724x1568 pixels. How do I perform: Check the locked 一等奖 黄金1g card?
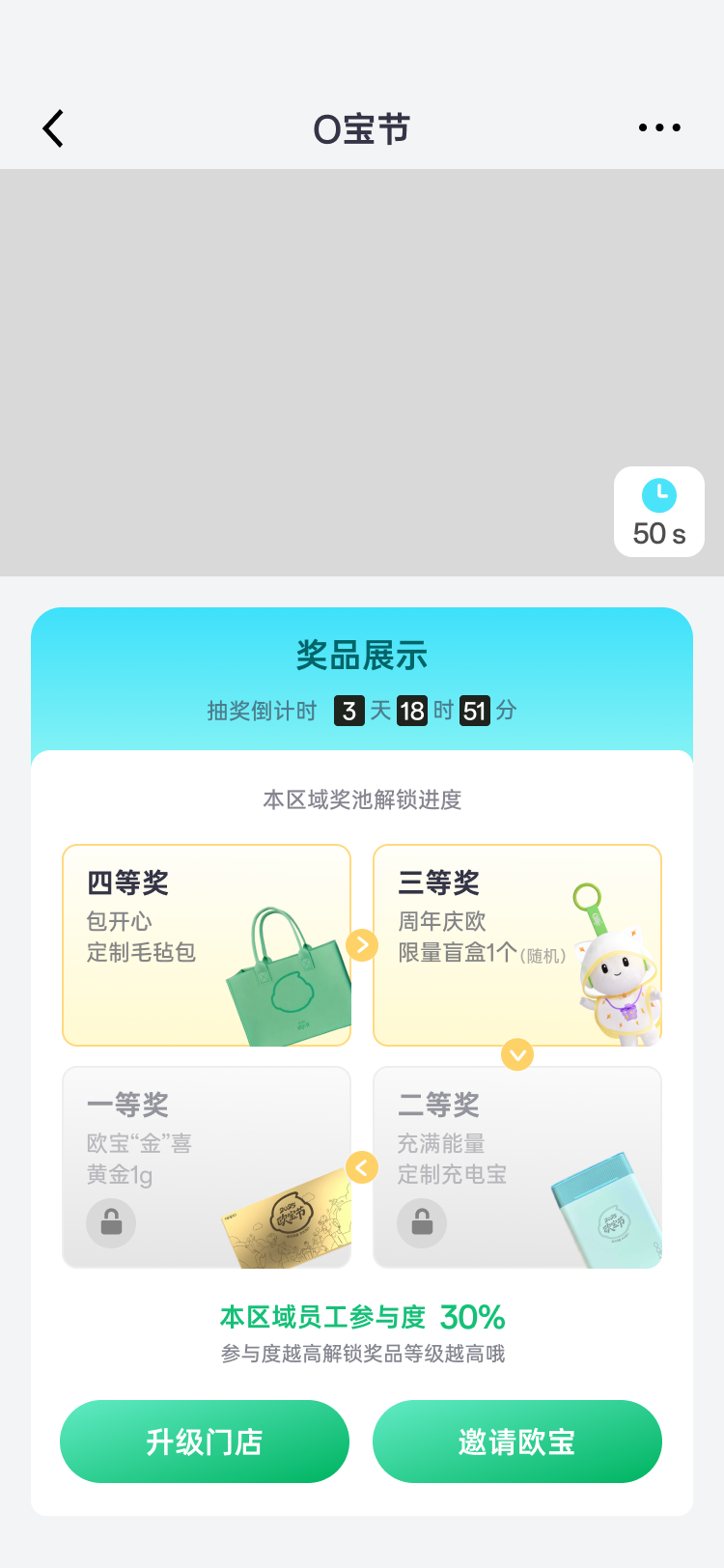pyautogui.click(x=207, y=1167)
